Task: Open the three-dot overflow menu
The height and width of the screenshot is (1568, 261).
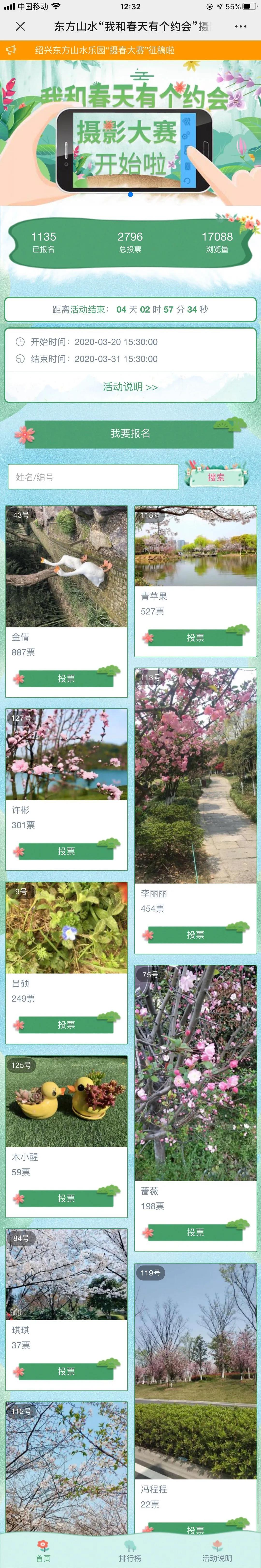Action: (x=241, y=26)
